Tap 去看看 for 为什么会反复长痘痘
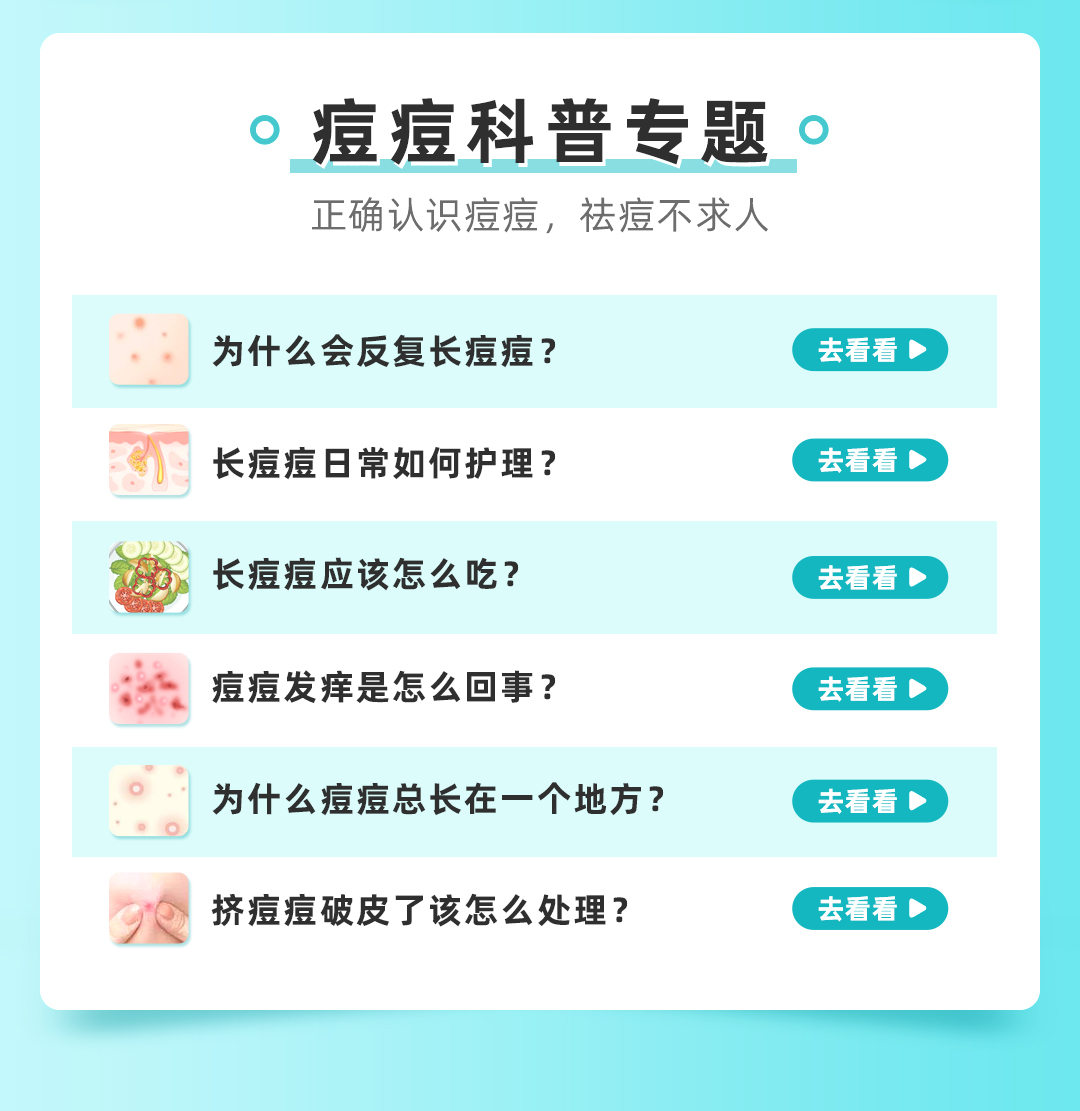The width and height of the screenshot is (1080, 1111). (869, 350)
